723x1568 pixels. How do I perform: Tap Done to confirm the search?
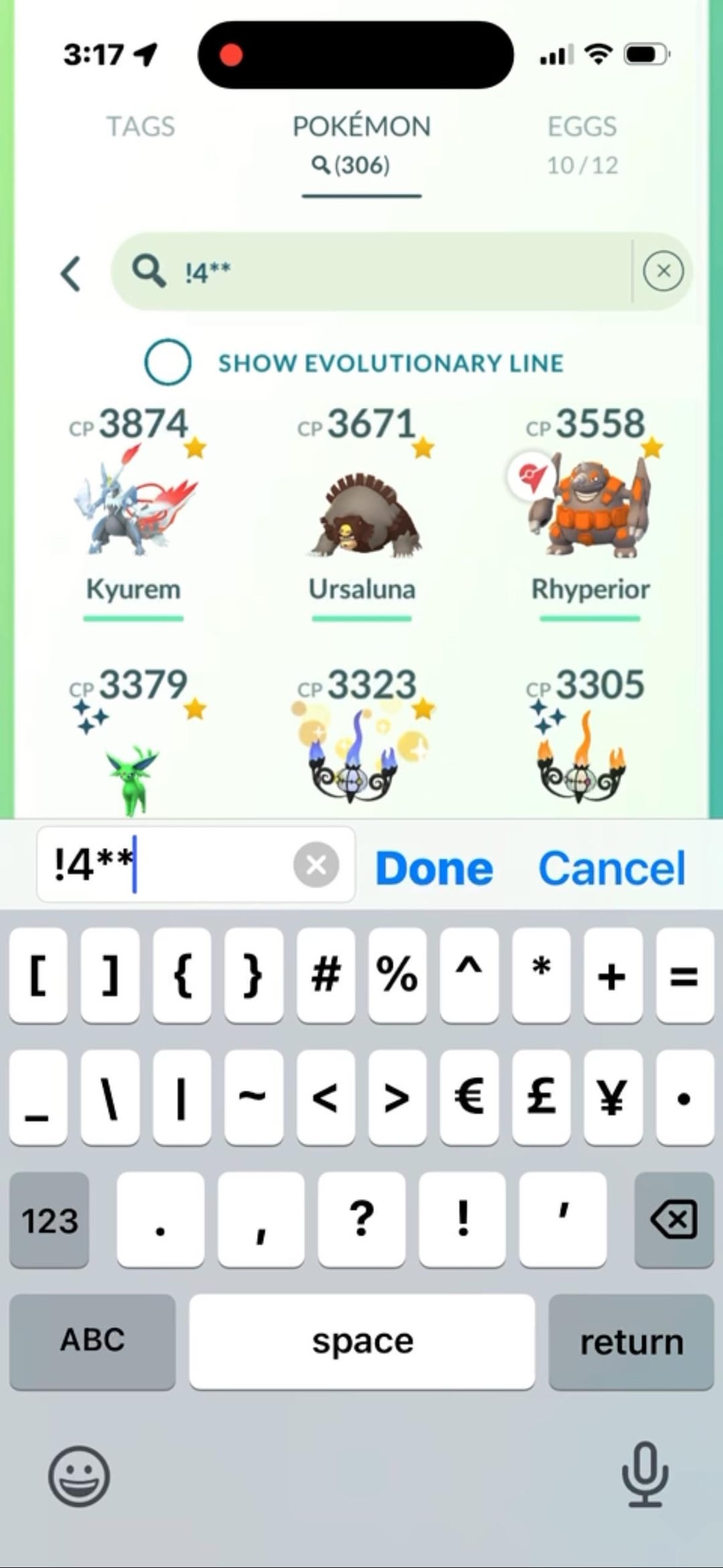[434, 868]
